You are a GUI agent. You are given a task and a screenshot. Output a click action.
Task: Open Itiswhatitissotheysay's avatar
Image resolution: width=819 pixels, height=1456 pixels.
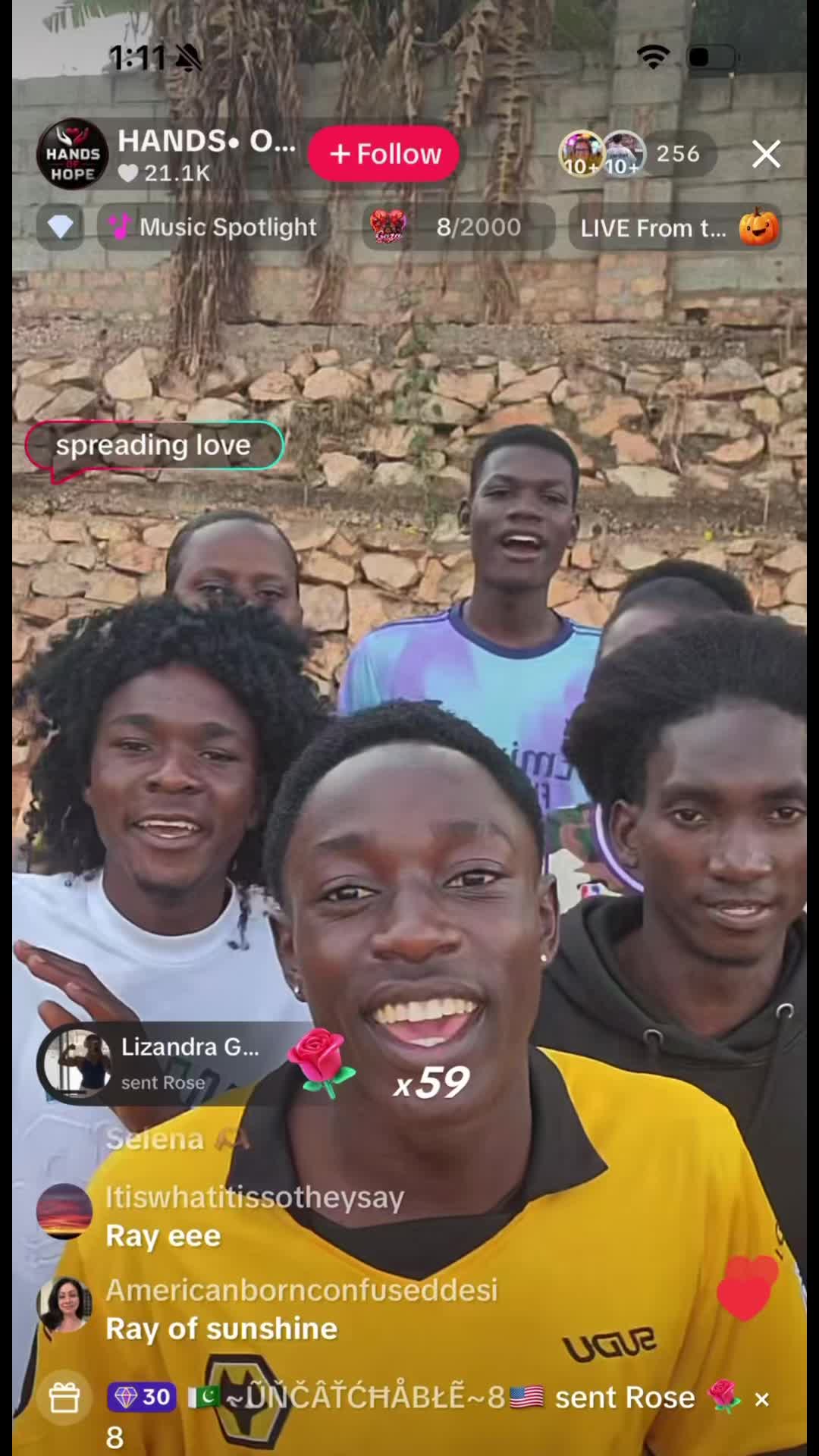click(65, 1211)
